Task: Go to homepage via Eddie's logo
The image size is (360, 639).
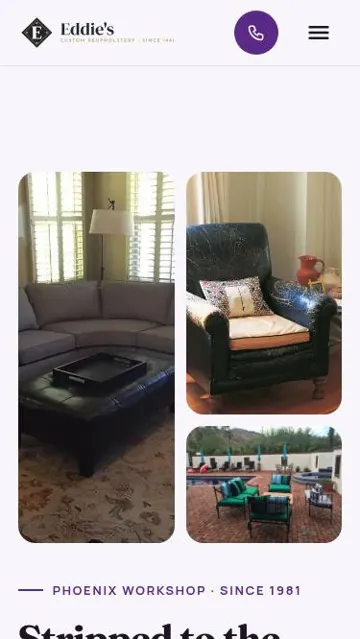Action: (98, 33)
